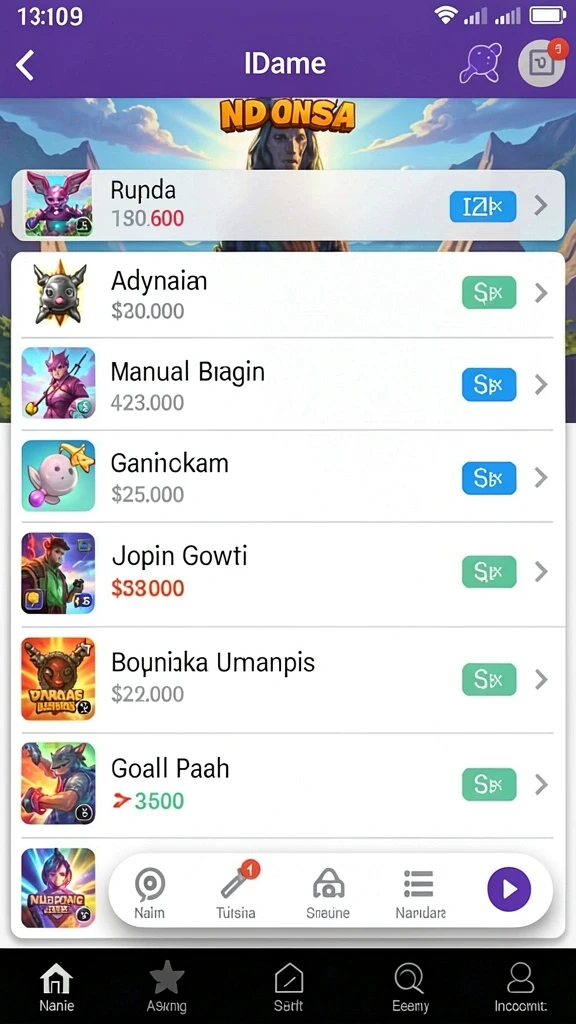The image size is (576, 1024).
Task: Select the Ganinckam row
Action: coord(288,476)
